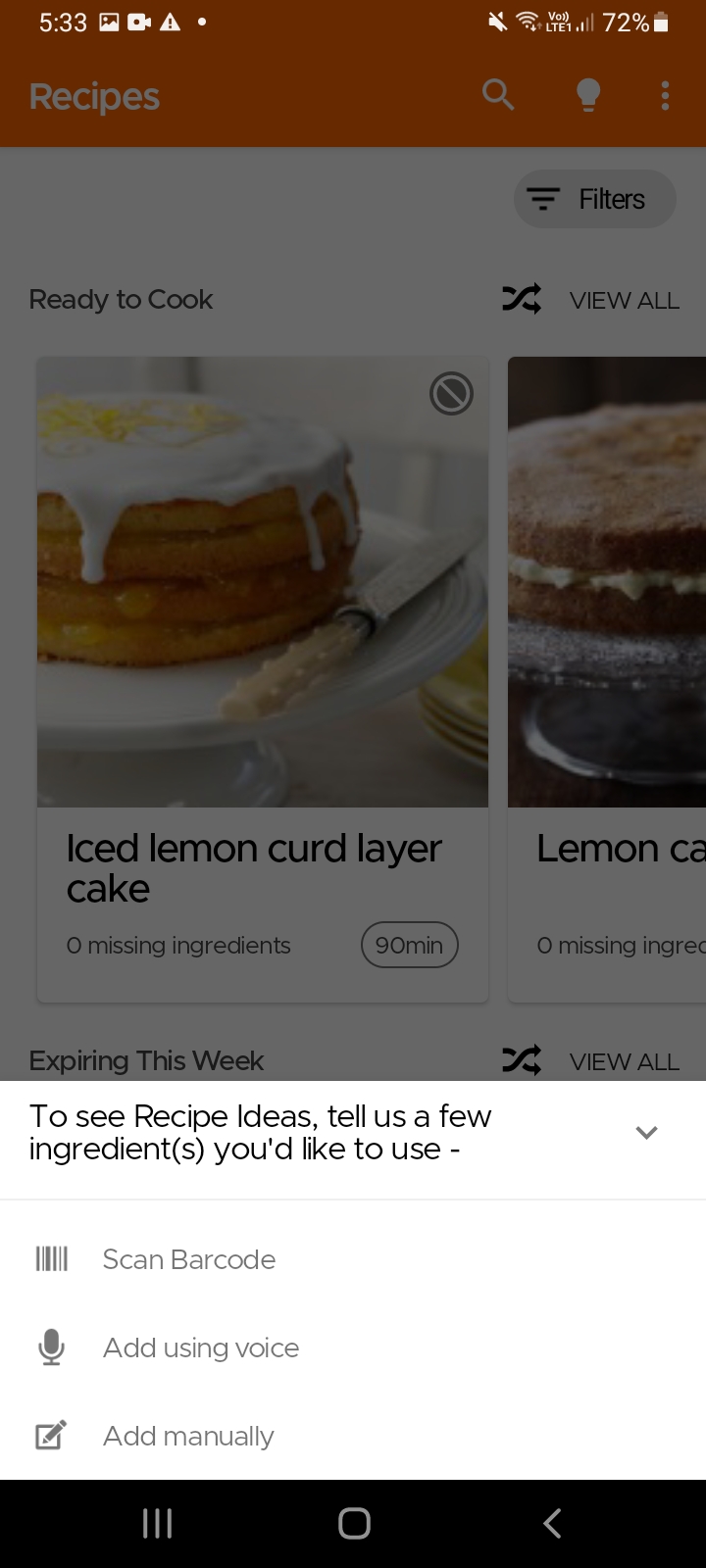Screen dimensions: 706x1568
Task: Select Add manually
Action: 188,1436
